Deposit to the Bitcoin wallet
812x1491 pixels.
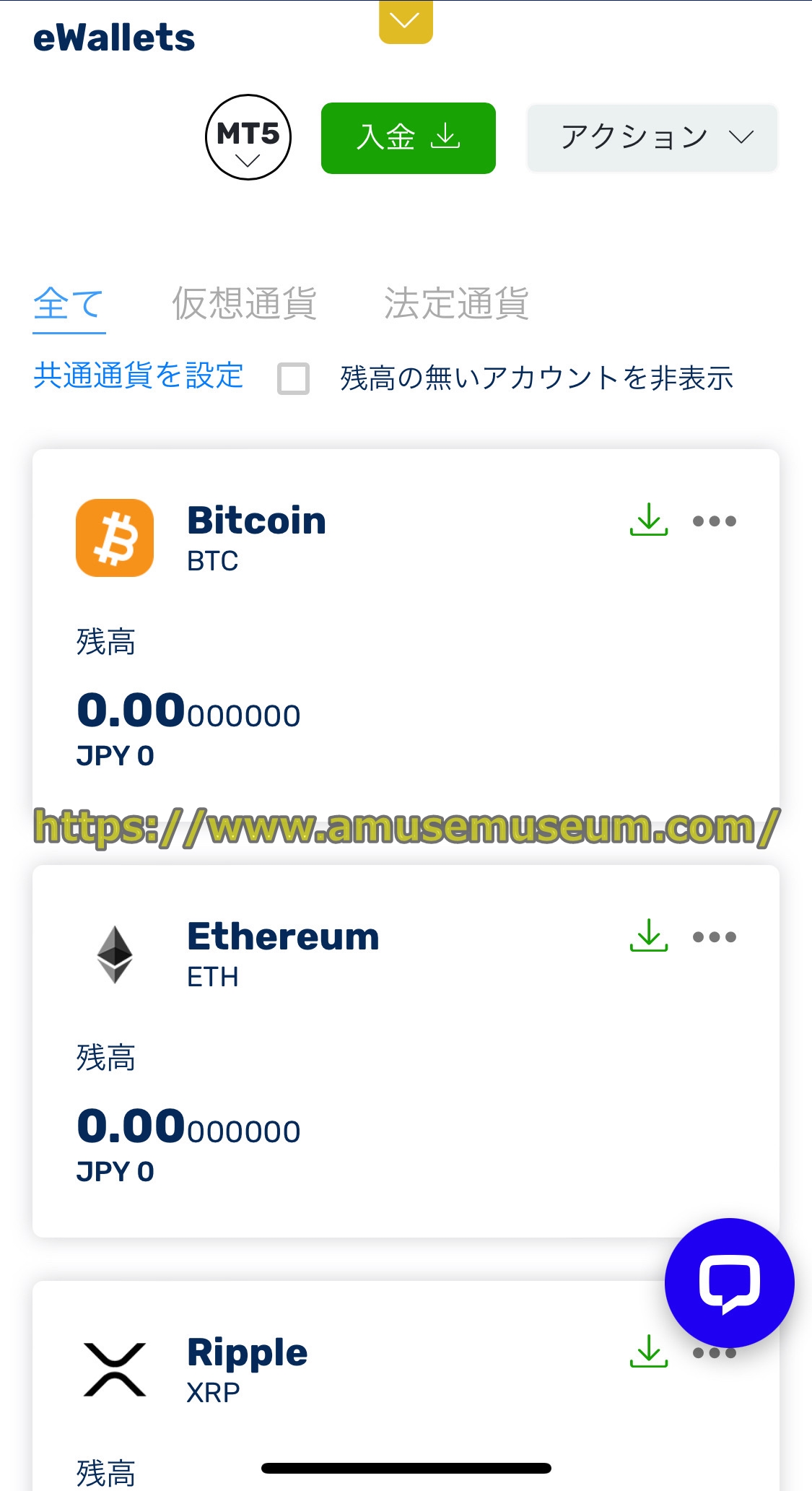(x=648, y=520)
